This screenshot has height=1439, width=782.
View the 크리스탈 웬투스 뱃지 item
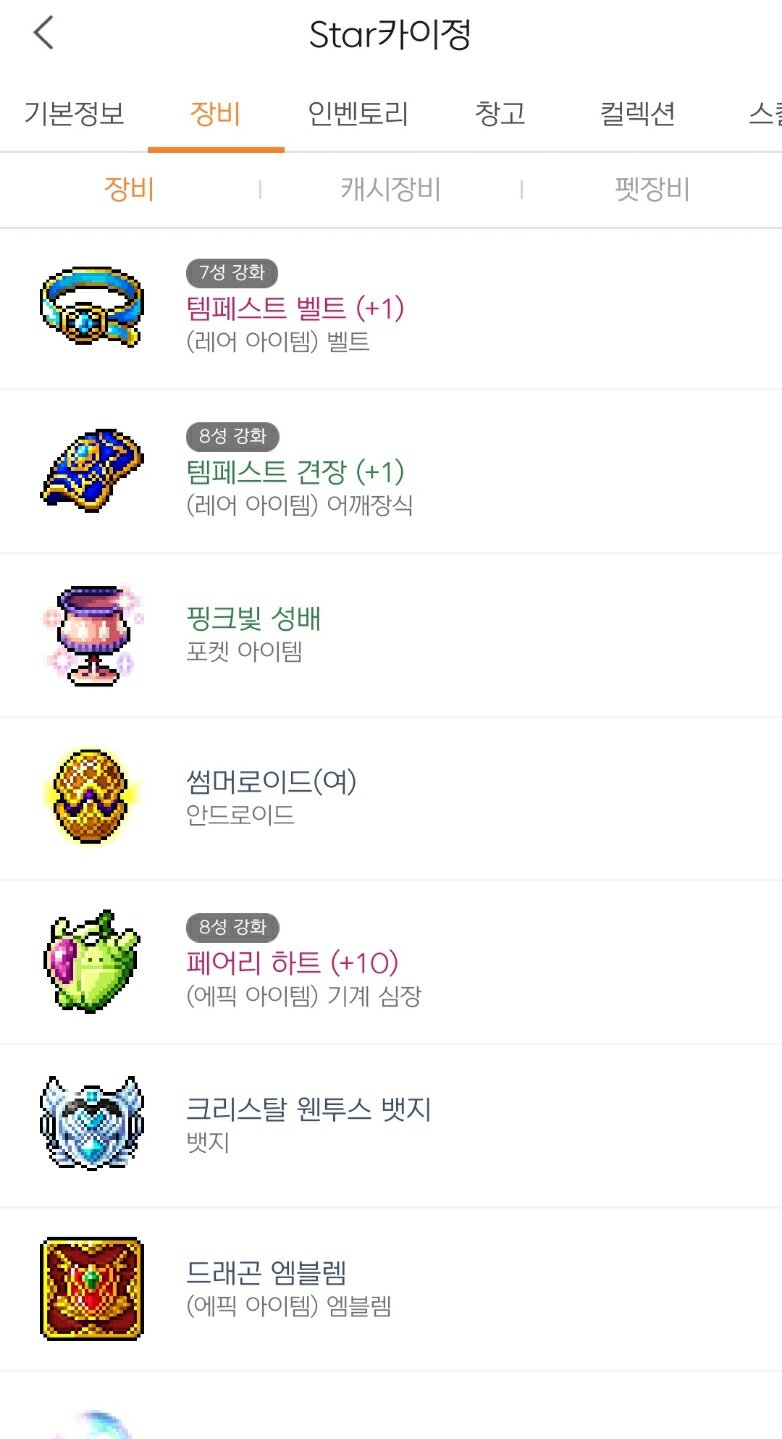(391, 1126)
